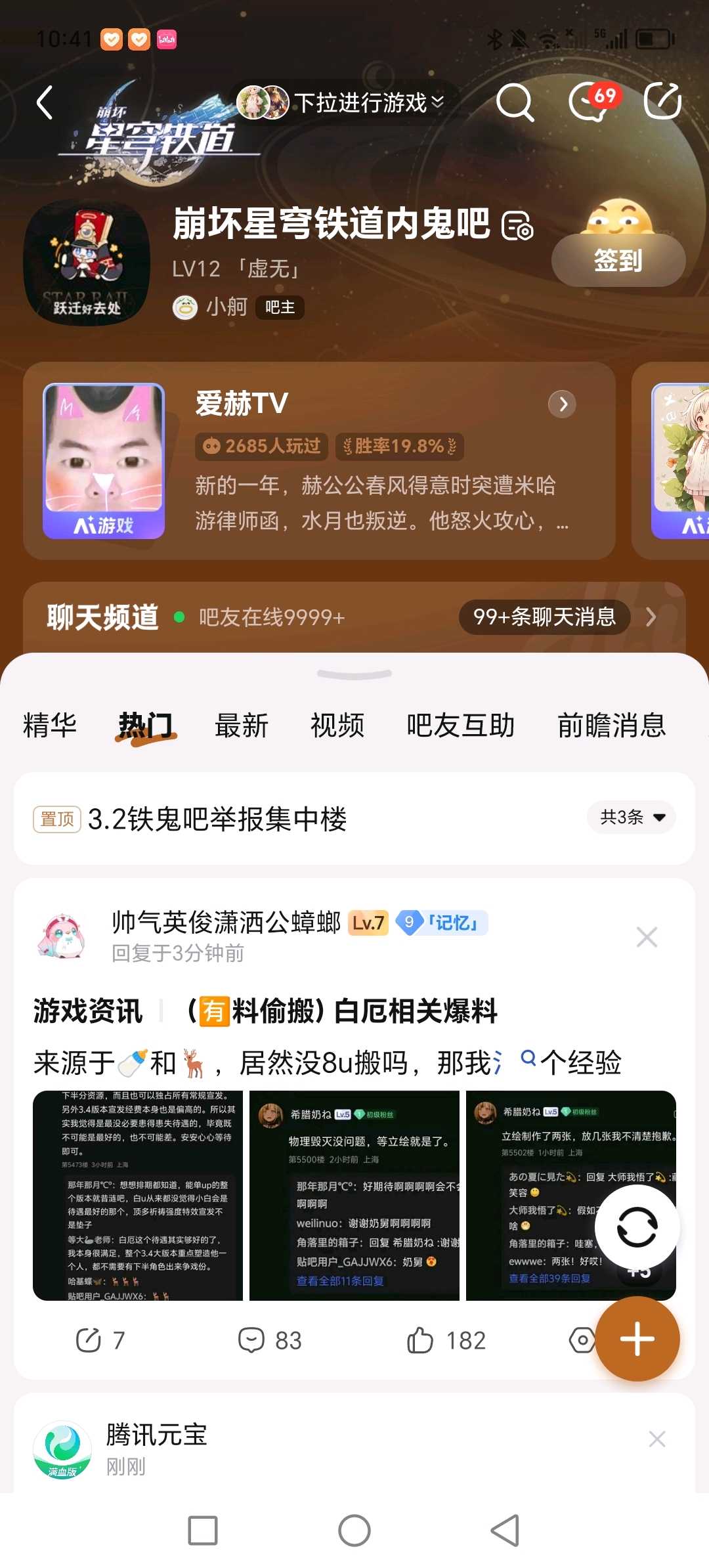The width and height of the screenshot is (709, 1568).
Task: Tap the 签到 check-in button
Action: 618,261
